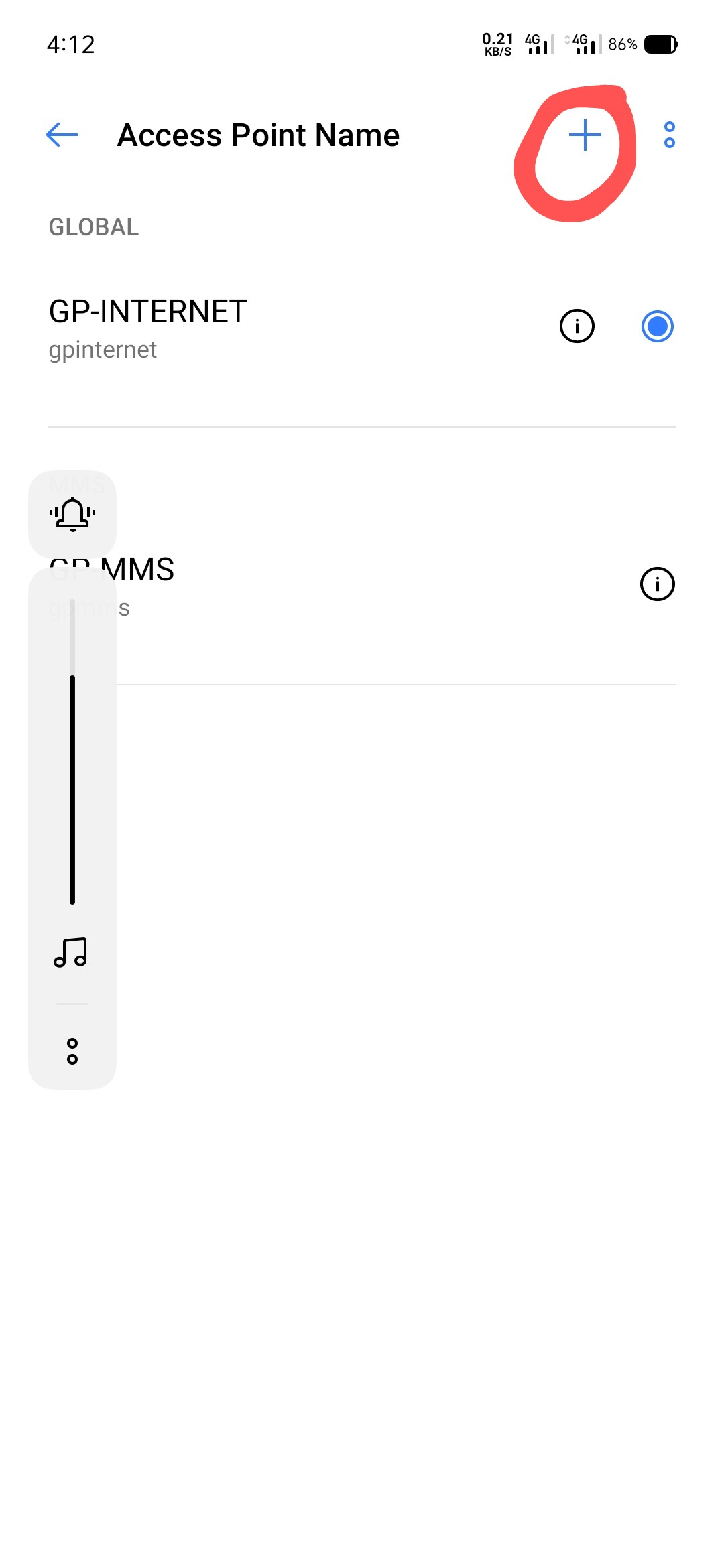The width and height of the screenshot is (724, 1568).
Task: Open more volume panel options
Action: 72,1051
